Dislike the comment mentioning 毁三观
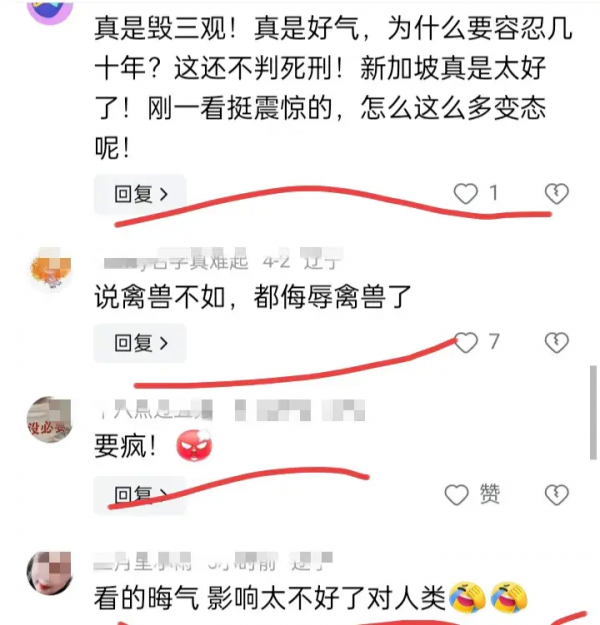The width and height of the screenshot is (600, 625). (x=555, y=194)
